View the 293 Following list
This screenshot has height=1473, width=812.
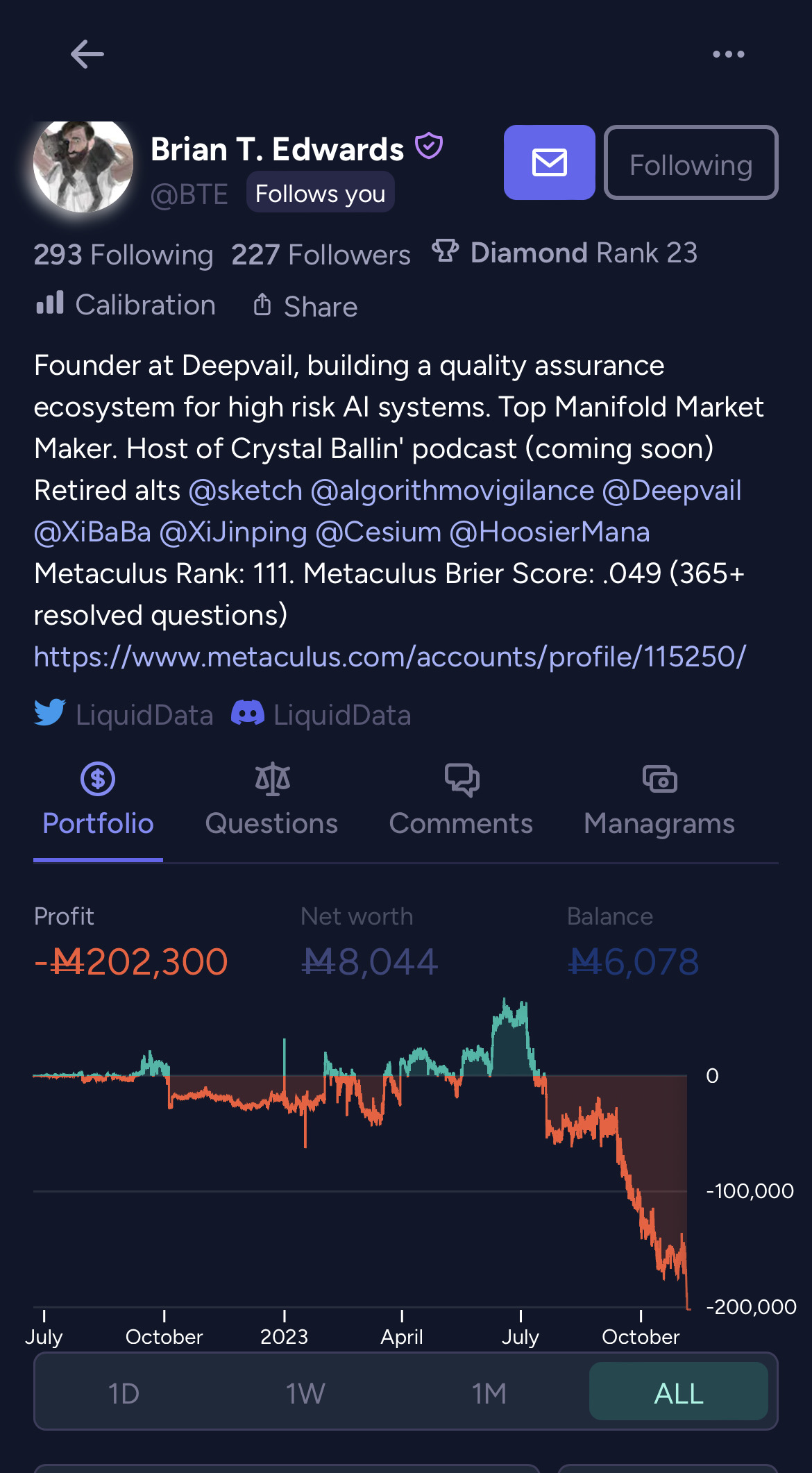pyautogui.click(x=124, y=255)
